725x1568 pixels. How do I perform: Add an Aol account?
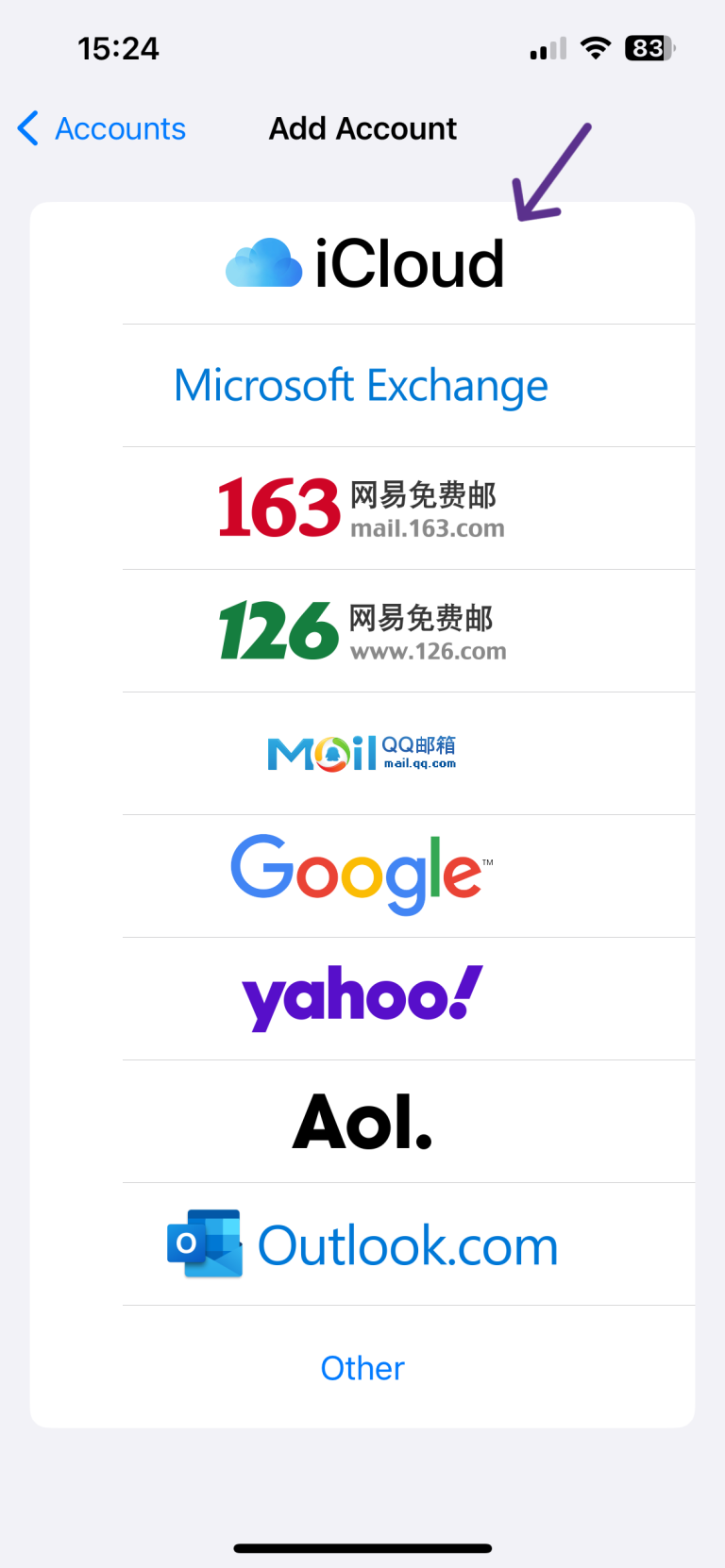pos(362,1122)
